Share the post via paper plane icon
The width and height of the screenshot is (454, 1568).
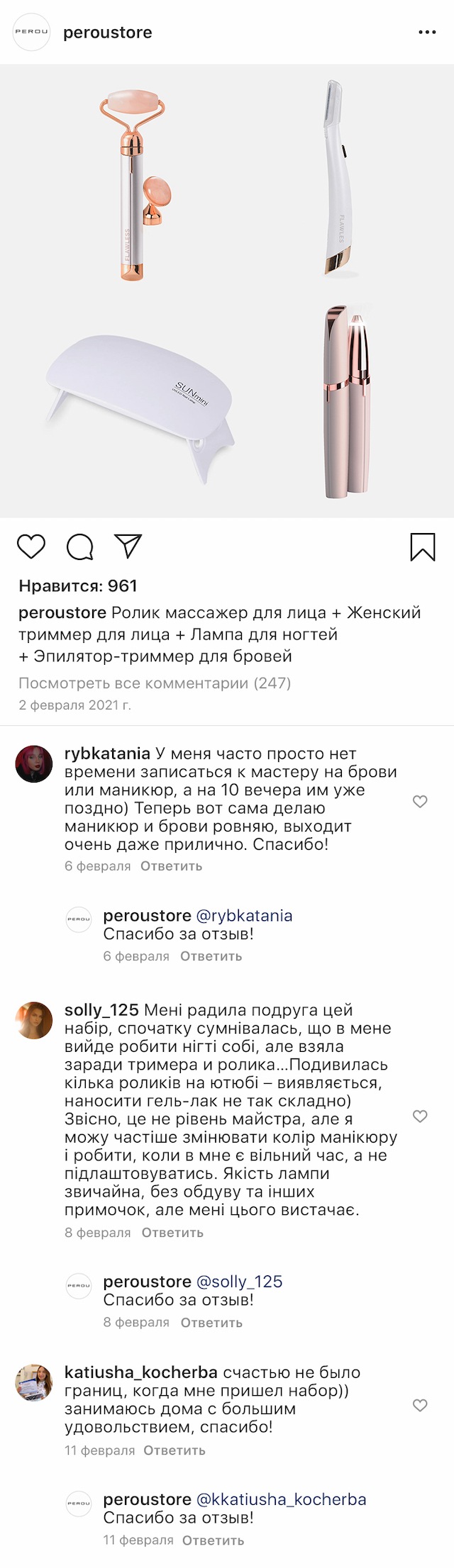tap(128, 546)
